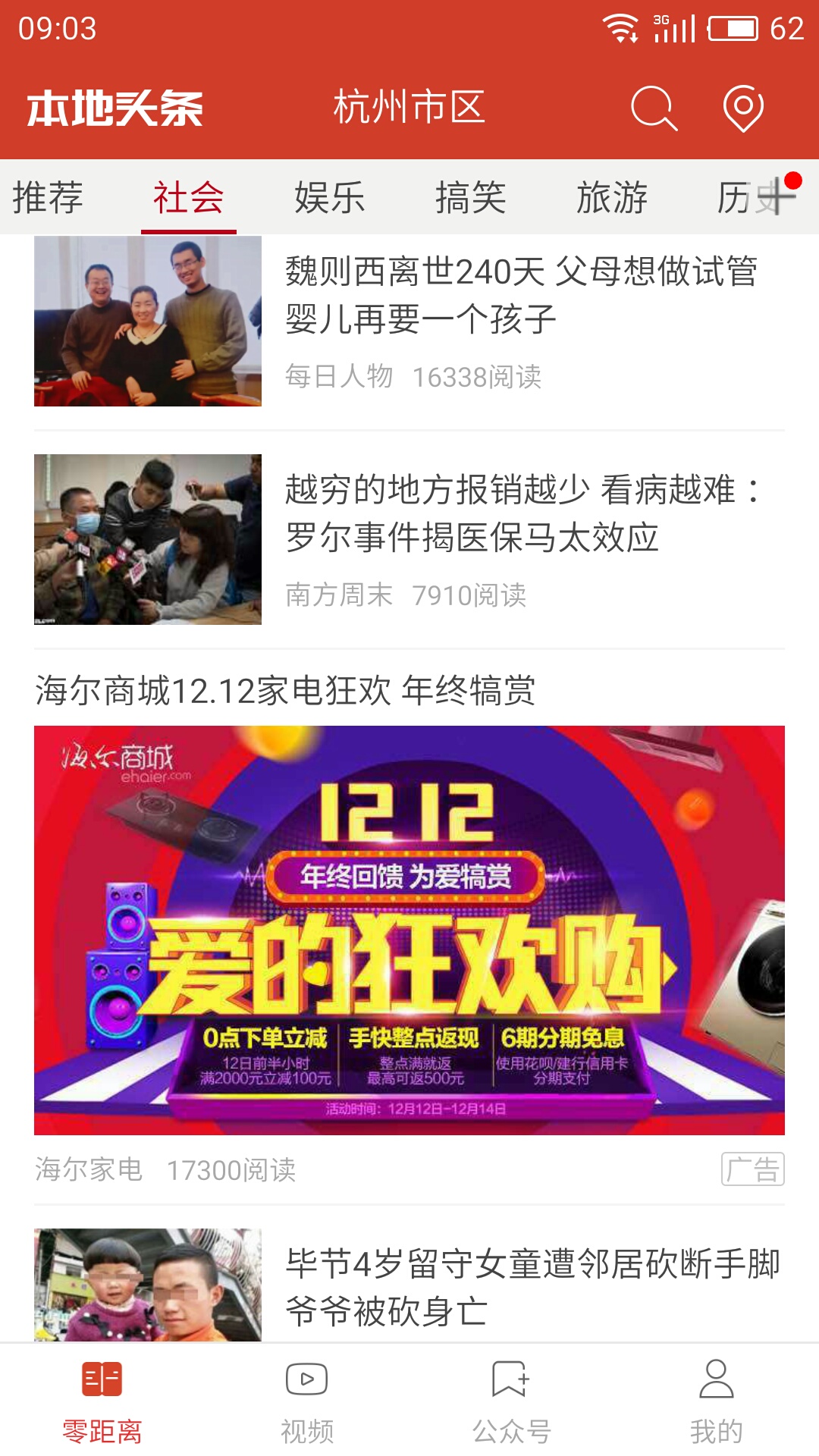
Task: Open the 毕节4岁留守女童 article
Action: tap(531, 1286)
